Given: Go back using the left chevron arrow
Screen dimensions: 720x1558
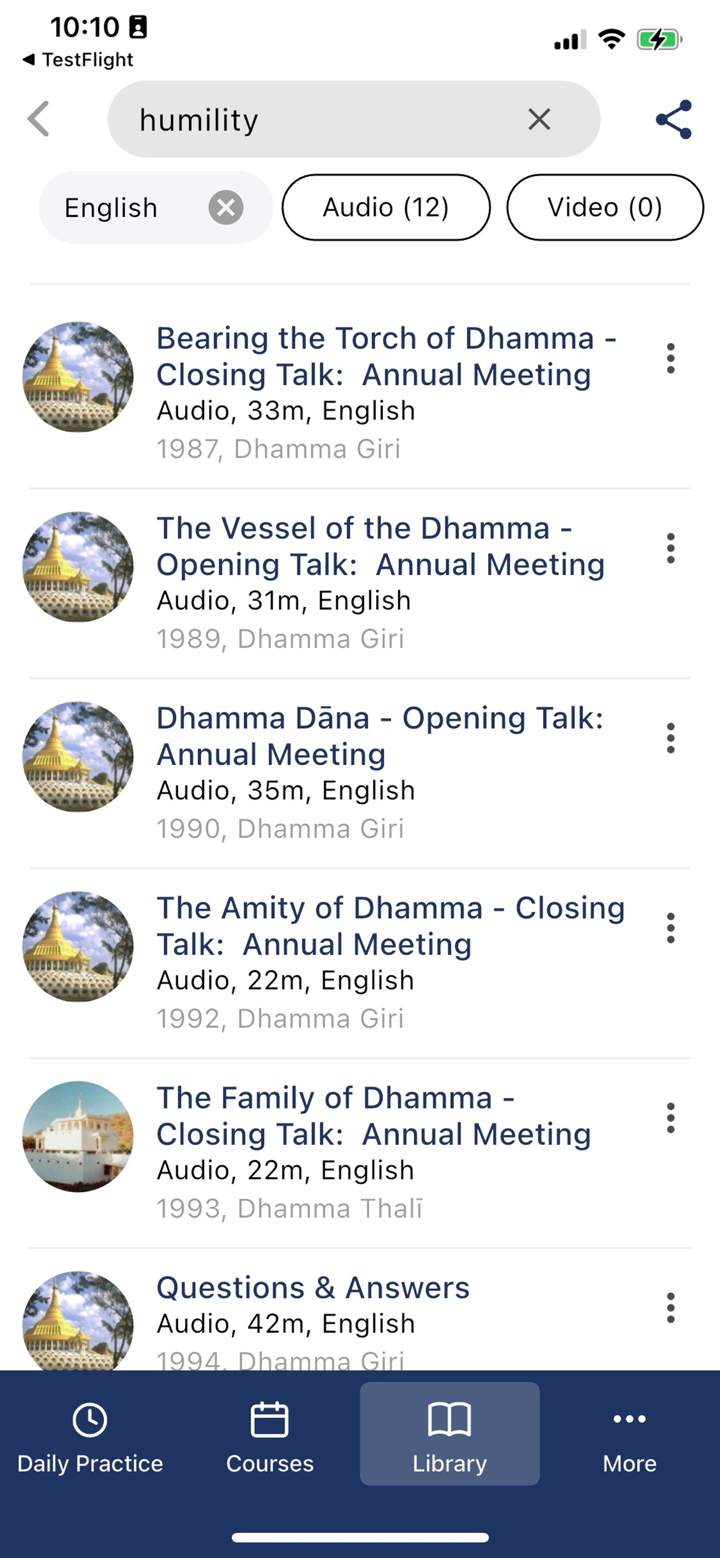Looking at the screenshot, I should point(38,118).
